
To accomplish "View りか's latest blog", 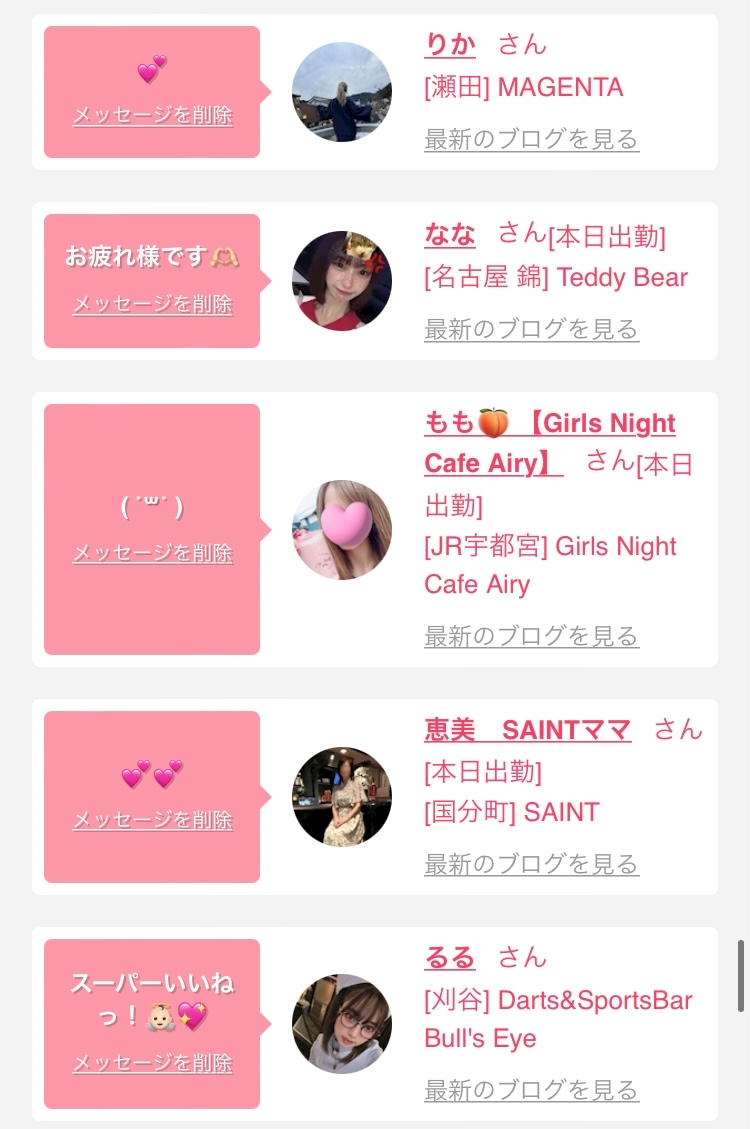I will point(531,139).
